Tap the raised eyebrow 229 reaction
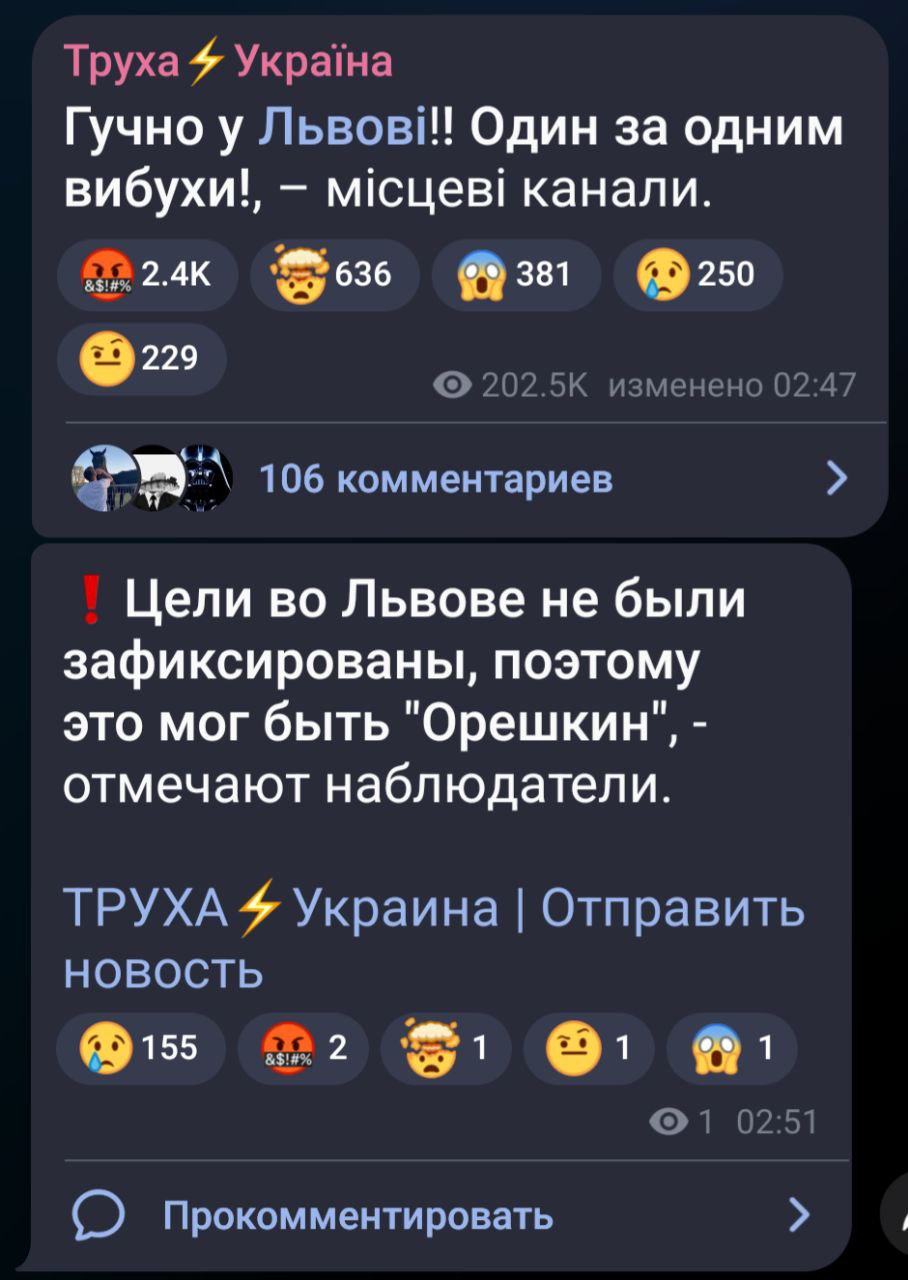This screenshot has width=908, height=1280. click(x=141, y=358)
